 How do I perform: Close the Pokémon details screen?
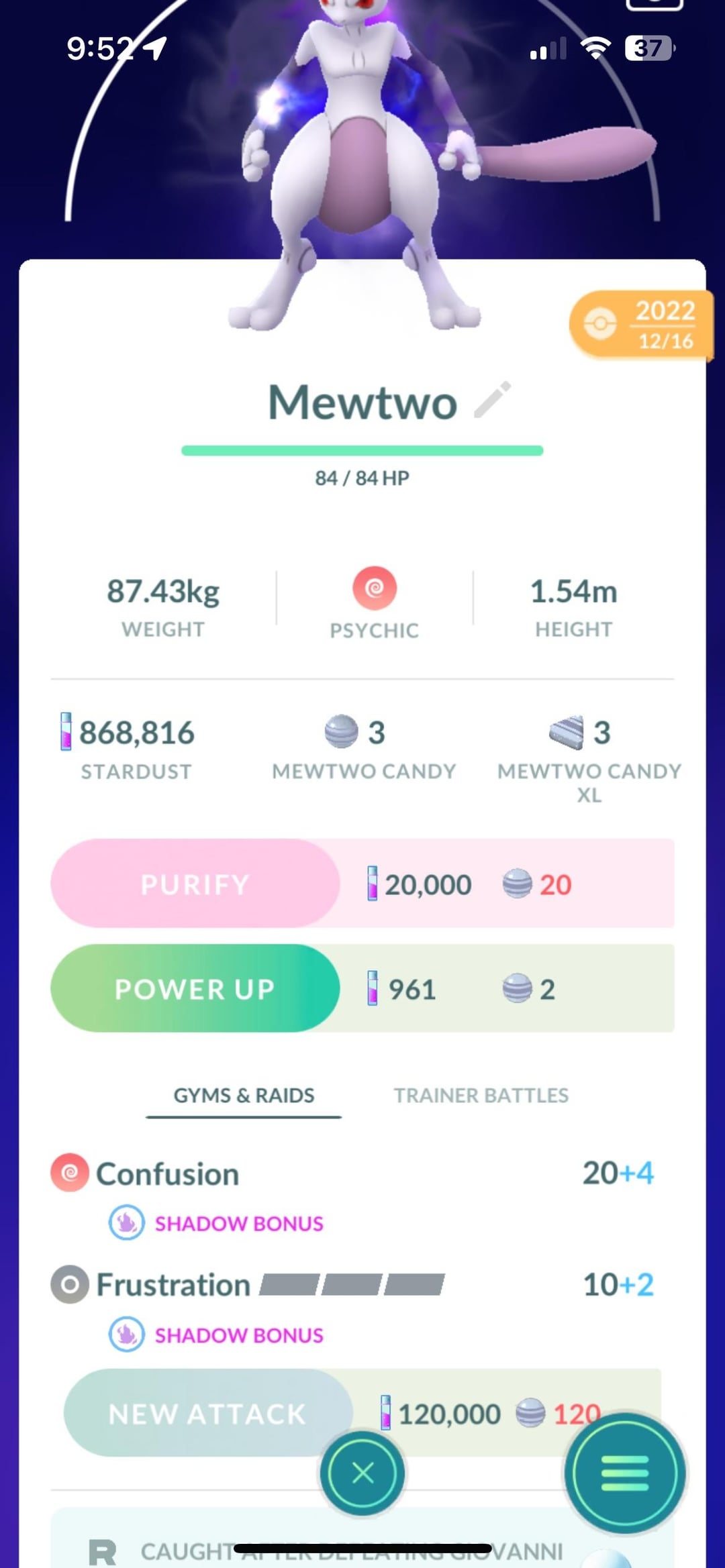coord(362,1473)
